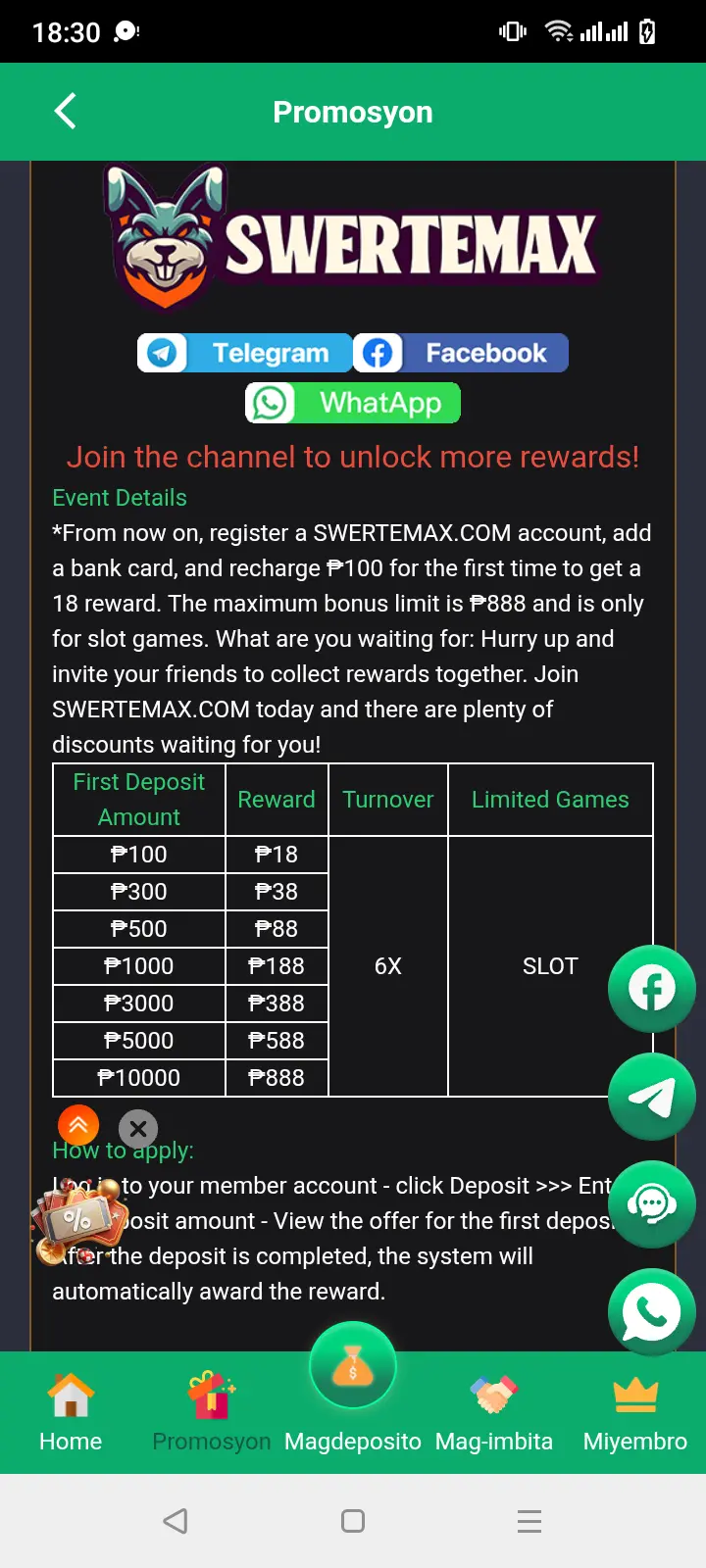Go back from the Promosyon page
706x1568 pixels.
tap(65, 112)
